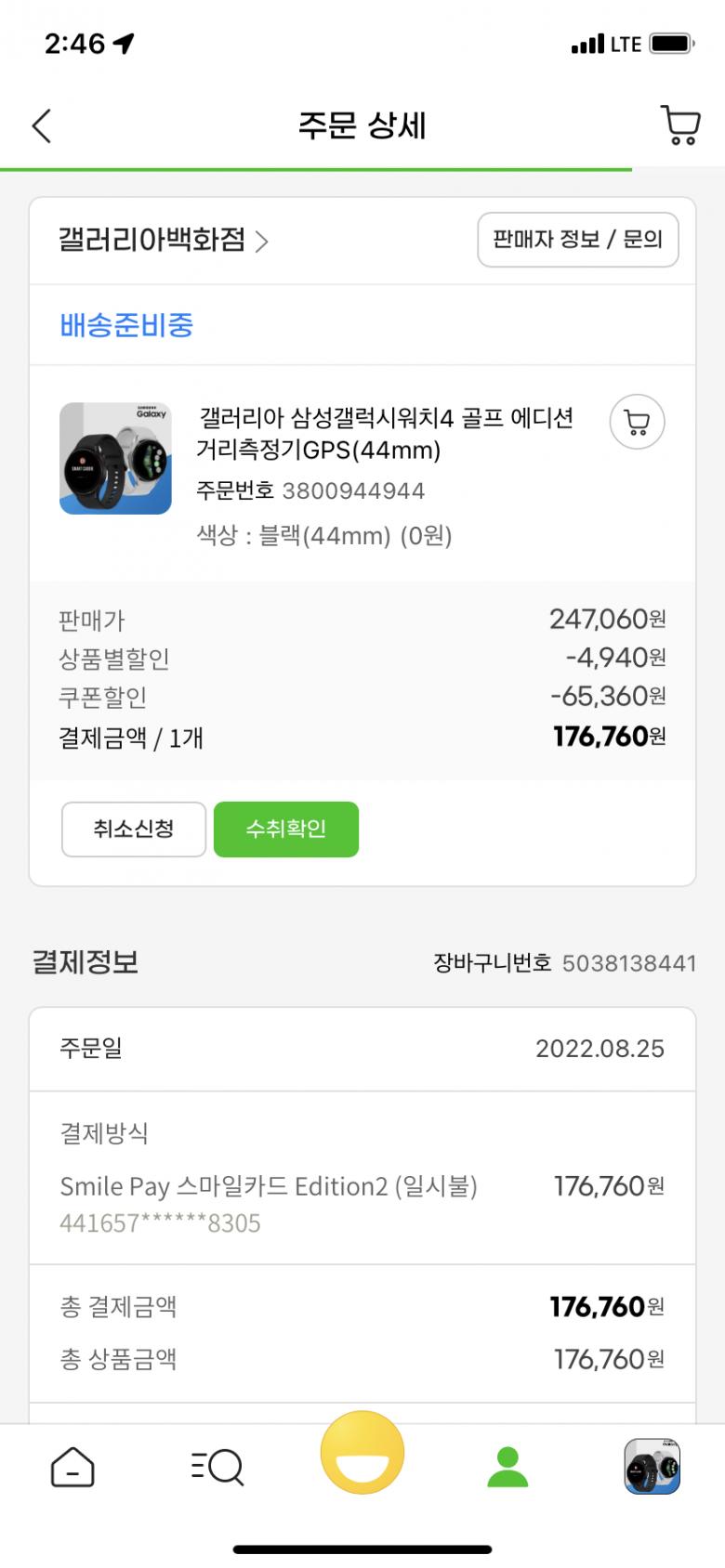Image resolution: width=725 pixels, height=1568 pixels.
Task: Open the shopping cart in the header
Action: point(680,125)
